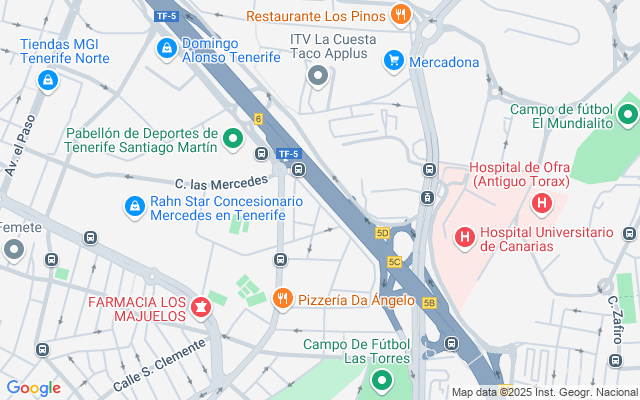The image size is (640, 400).
Task: Select Hospital Universitario de Canarias pin
Action: tap(465, 238)
